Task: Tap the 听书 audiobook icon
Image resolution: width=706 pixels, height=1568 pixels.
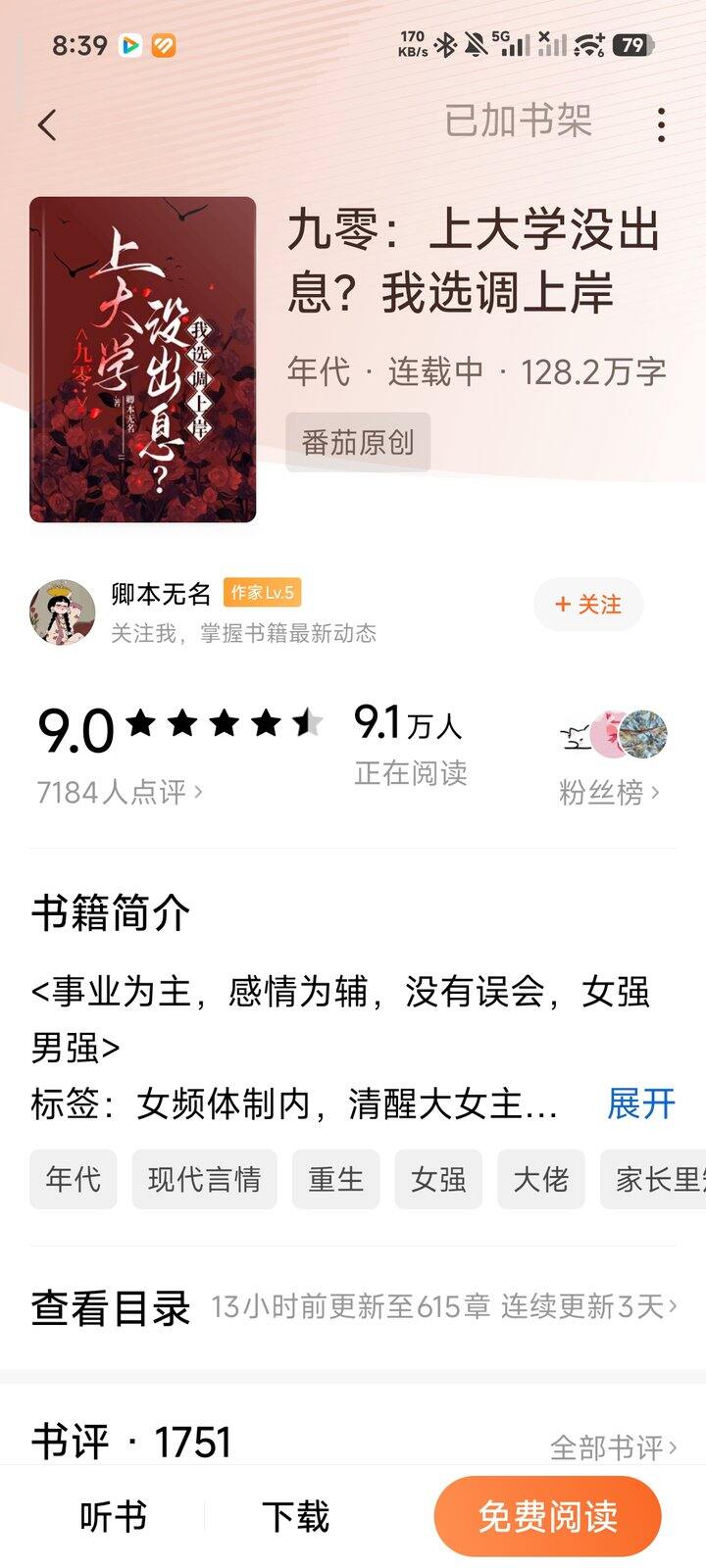Action: pyautogui.click(x=117, y=1516)
